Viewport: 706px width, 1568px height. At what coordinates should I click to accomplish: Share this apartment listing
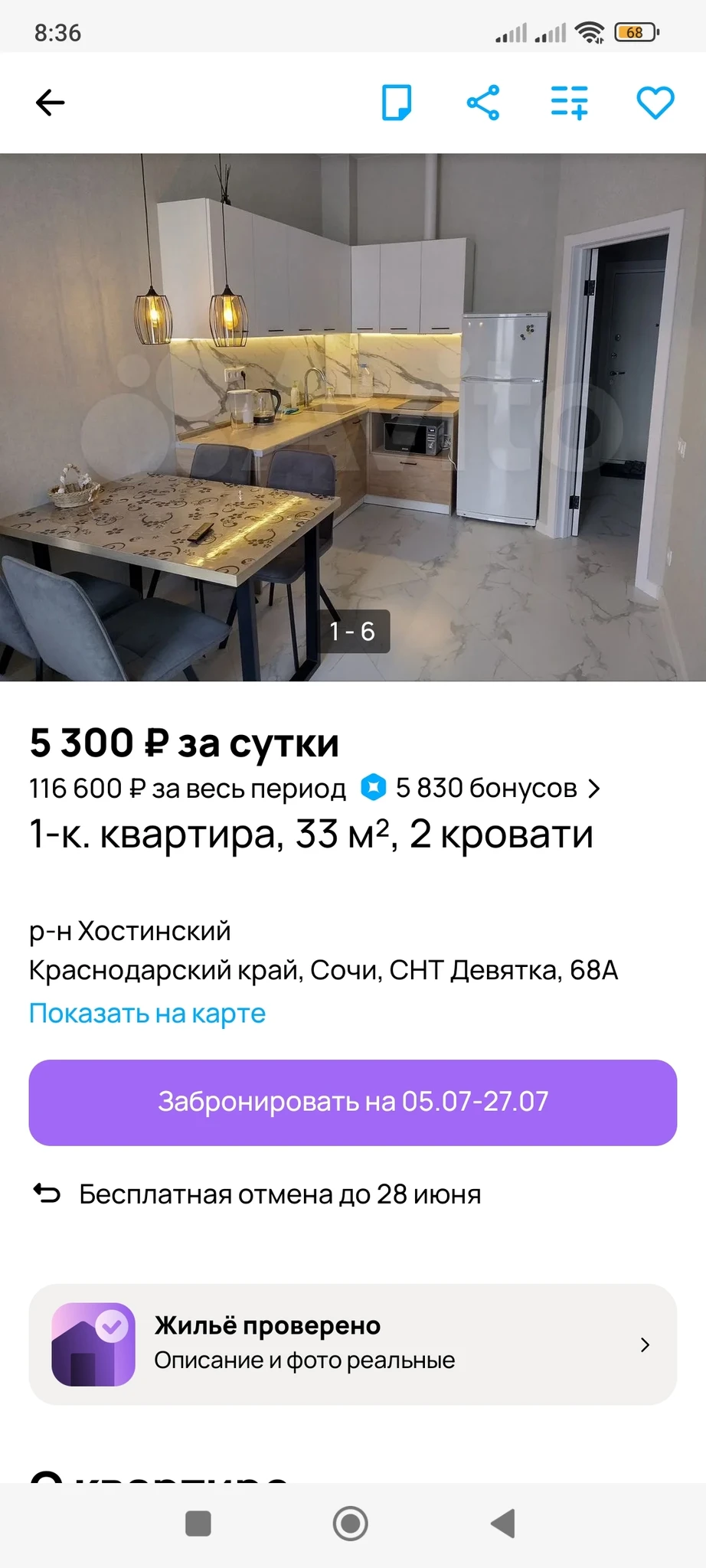pyautogui.click(x=483, y=103)
